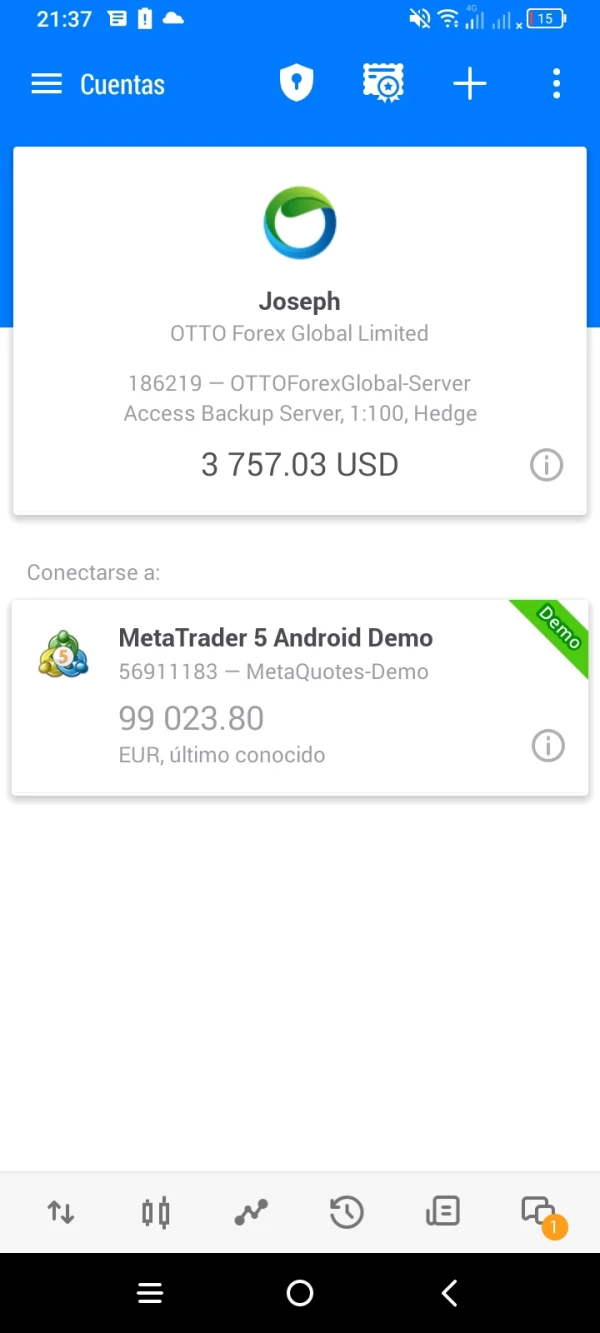600x1333 pixels.
Task: Open the three-dot overflow menu
Action: coord(556,84)
